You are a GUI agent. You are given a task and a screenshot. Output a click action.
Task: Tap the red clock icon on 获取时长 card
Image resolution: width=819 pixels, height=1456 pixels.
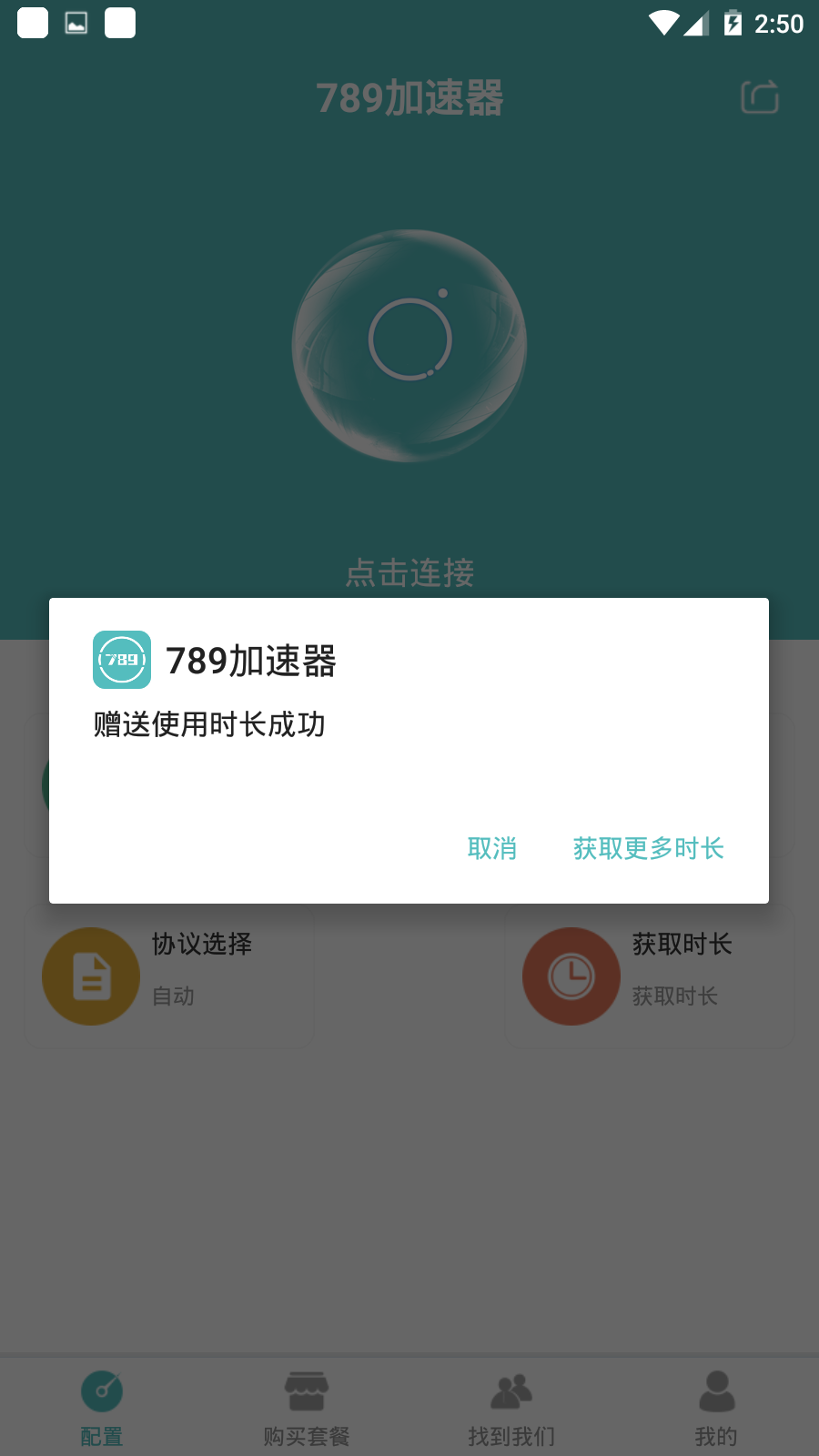[571, 976]
